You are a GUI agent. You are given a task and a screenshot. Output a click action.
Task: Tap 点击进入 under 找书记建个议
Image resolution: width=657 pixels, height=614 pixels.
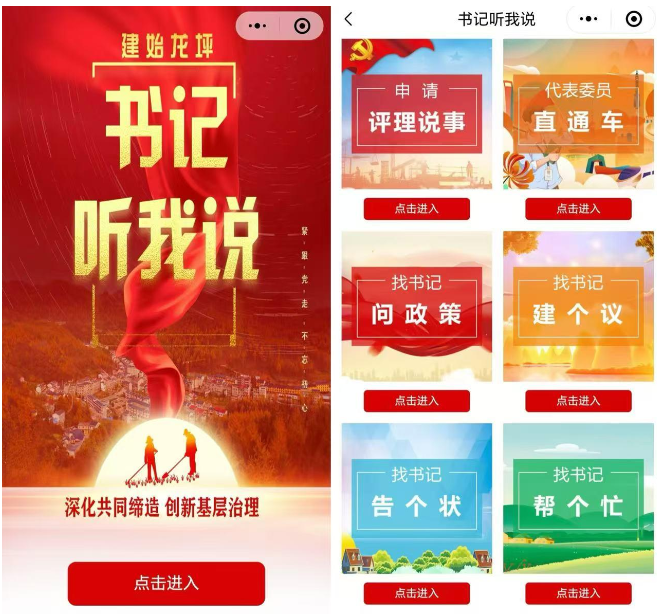578,401
